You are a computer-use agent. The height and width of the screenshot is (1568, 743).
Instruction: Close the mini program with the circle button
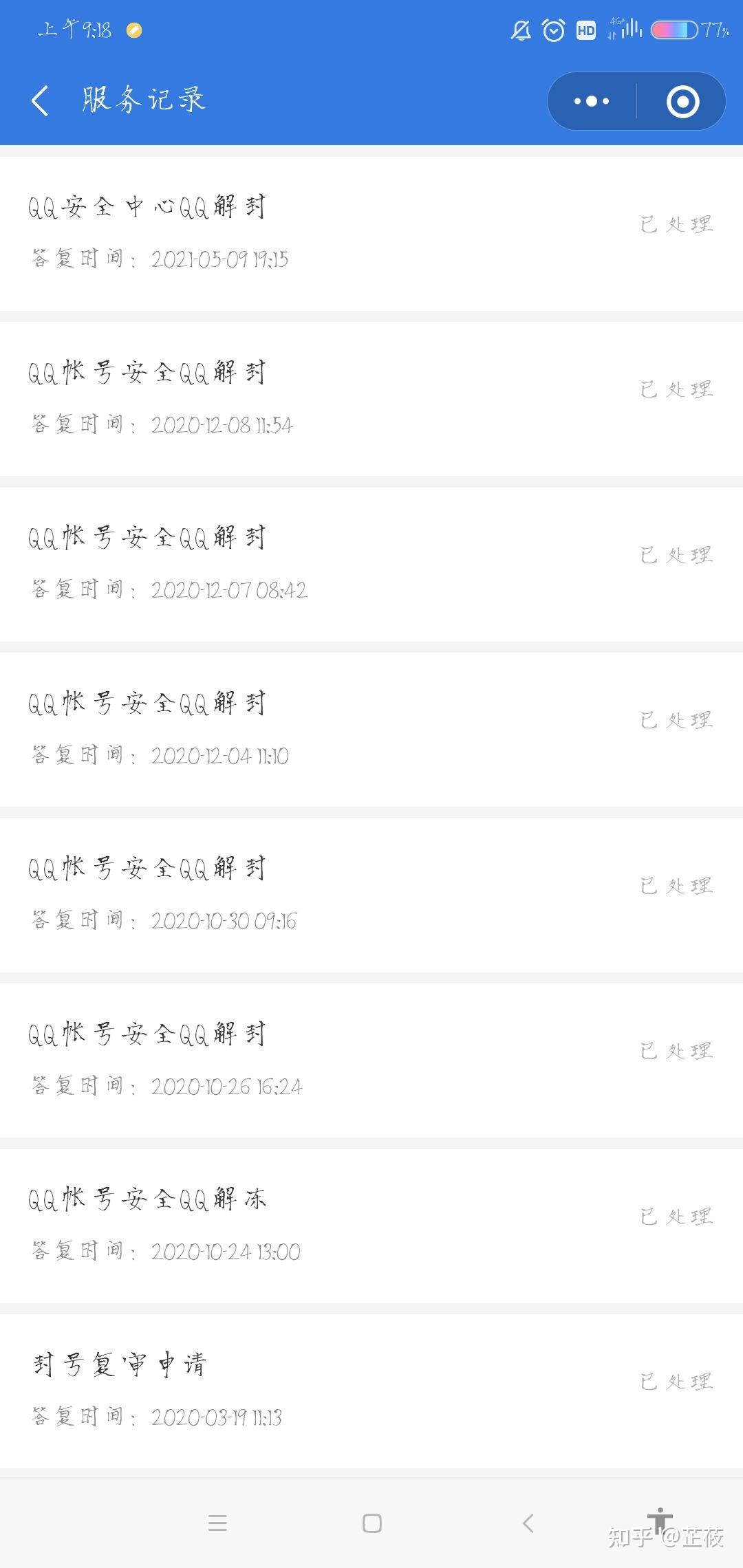682,101
